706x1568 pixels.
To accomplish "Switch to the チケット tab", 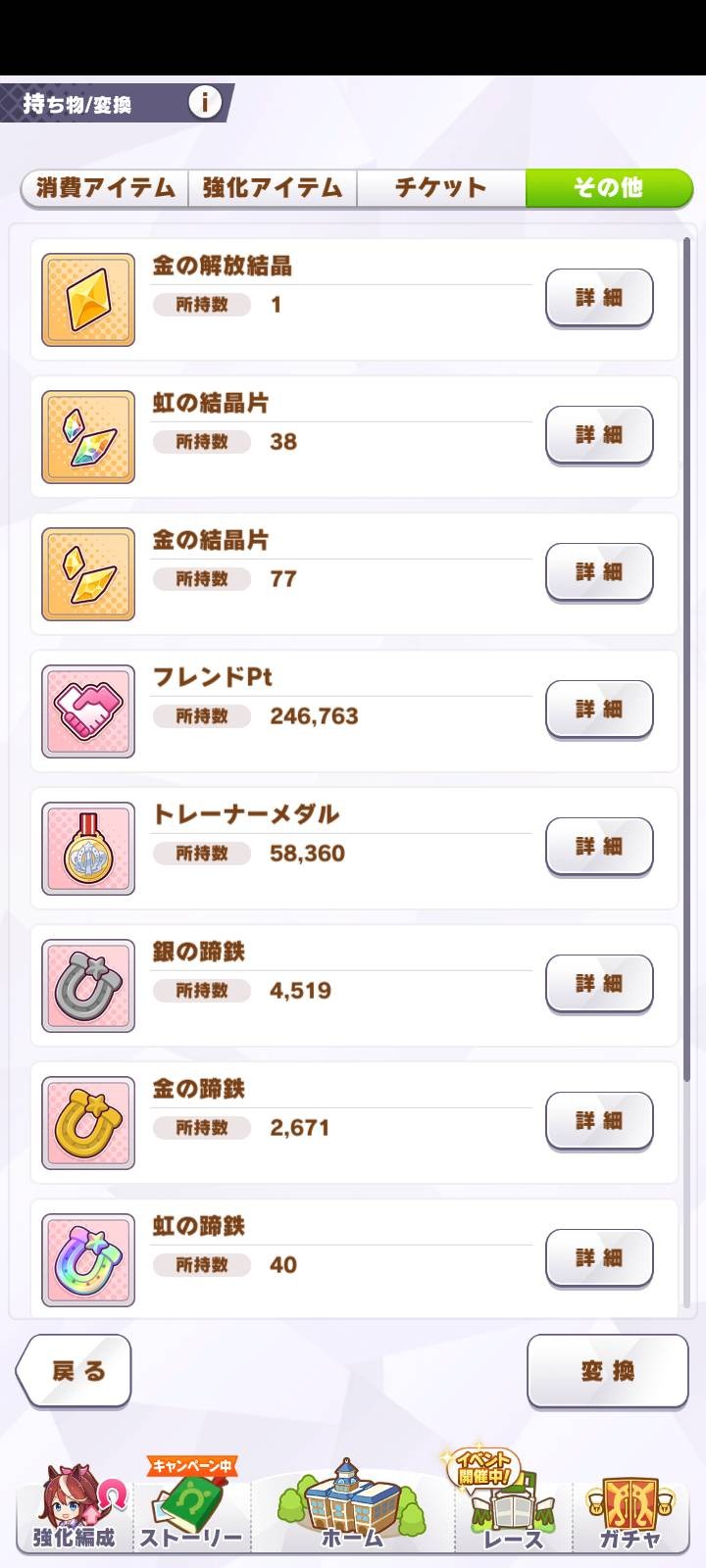I will tap(440, 188).
